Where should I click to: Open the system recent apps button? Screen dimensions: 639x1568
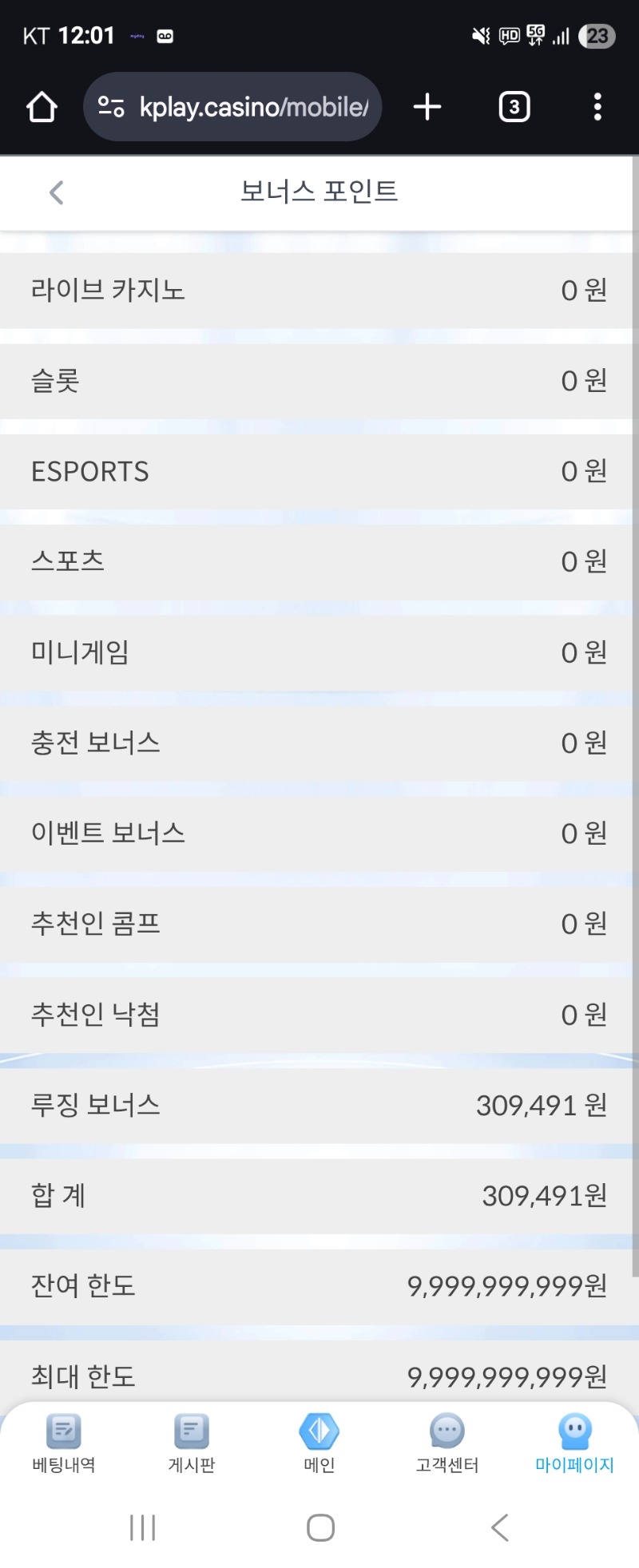point(142,1527)
